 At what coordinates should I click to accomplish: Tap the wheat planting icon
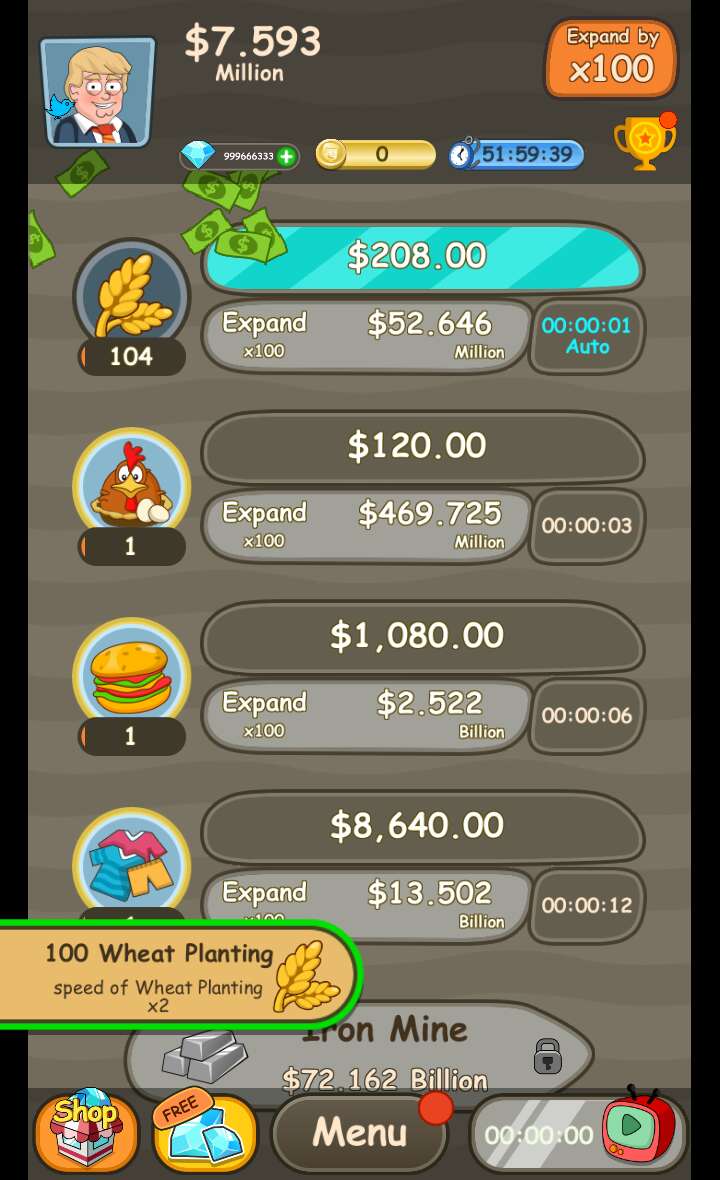[x=131, y=295]
